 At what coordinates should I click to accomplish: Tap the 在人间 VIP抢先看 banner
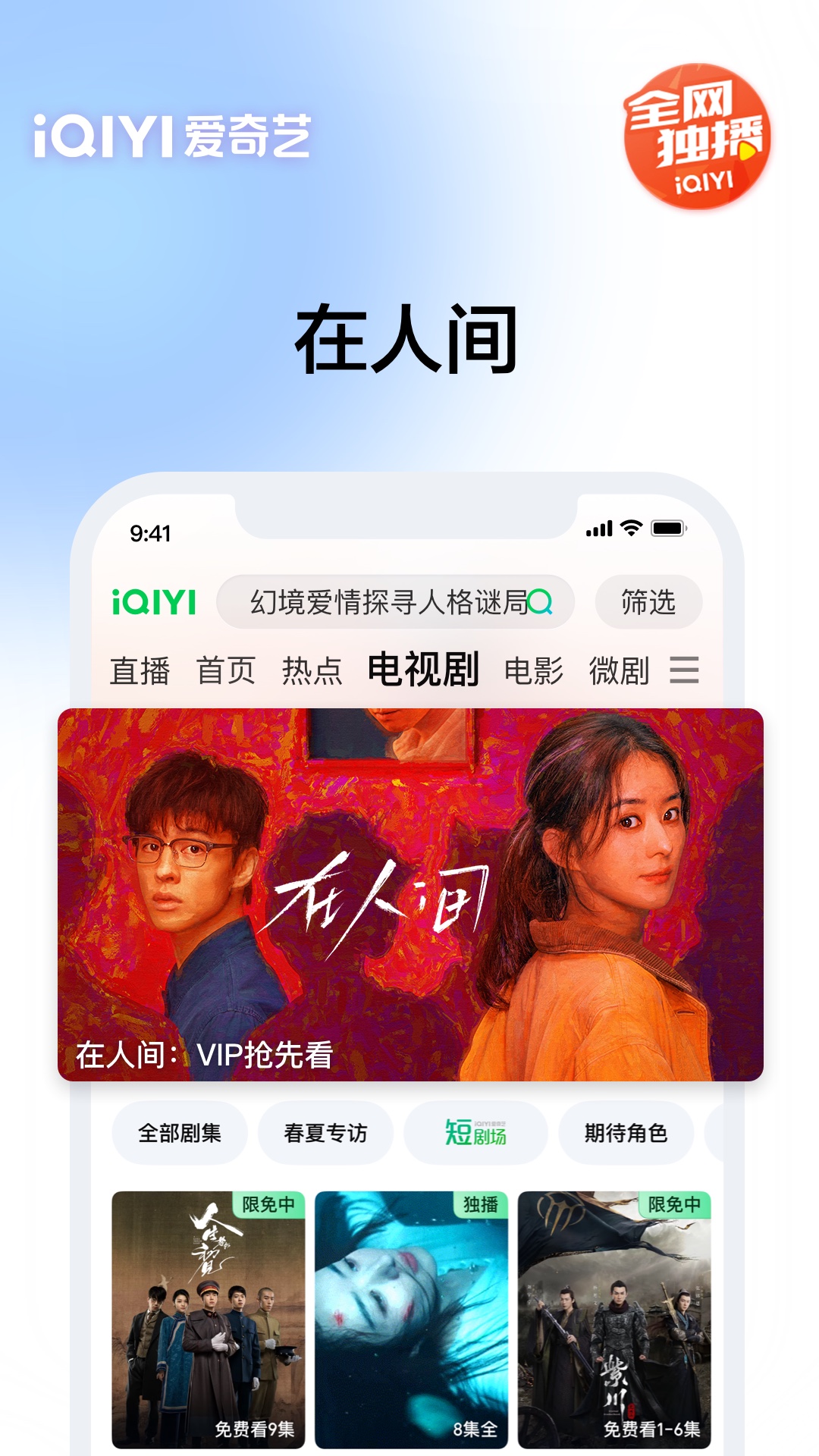click(x=409, y=887)
